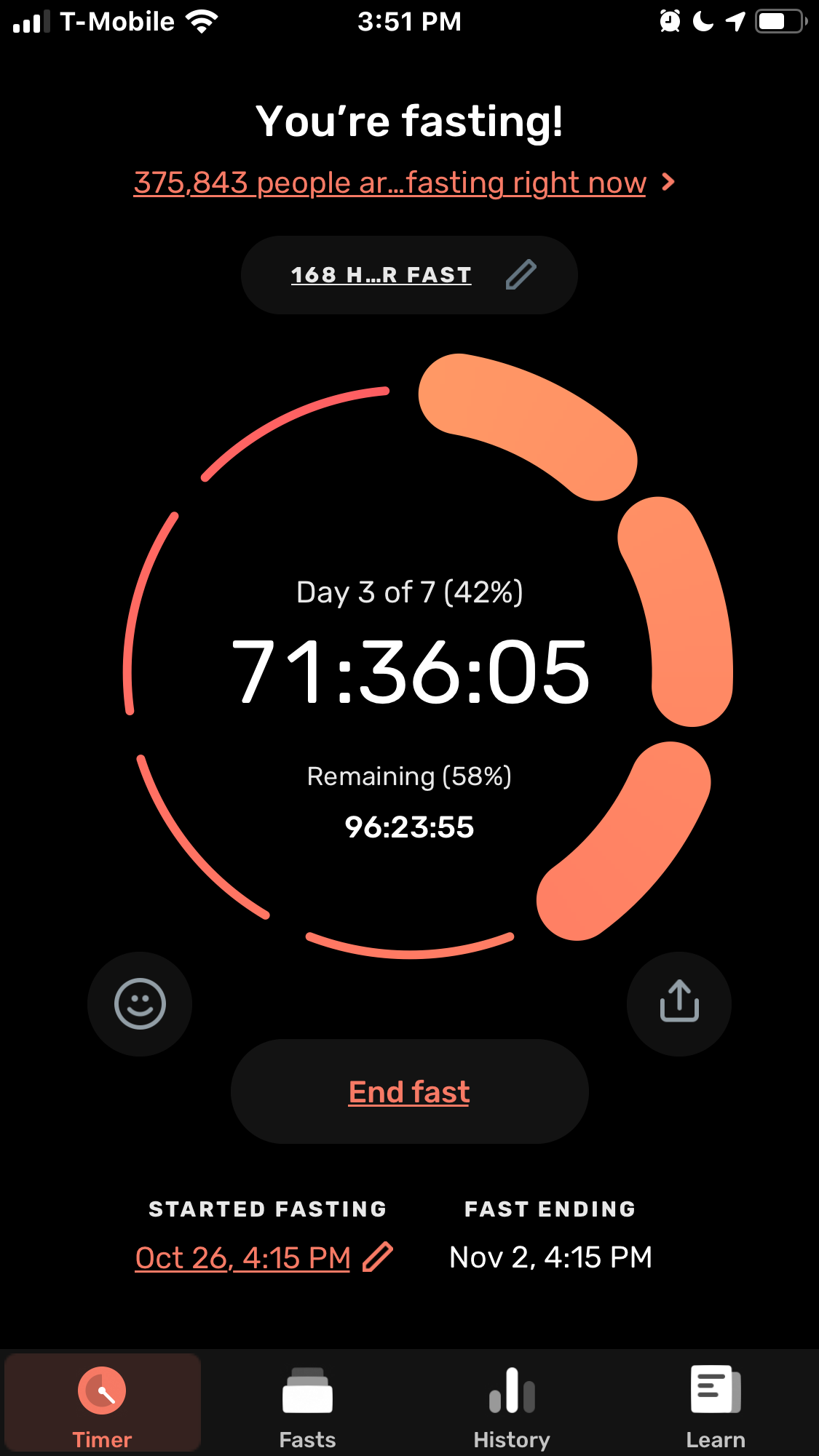Edit the Oct 26 fasting start time
This screenshot has height=1456, width=819.
pyautogui.click(x=264, y=1257)
